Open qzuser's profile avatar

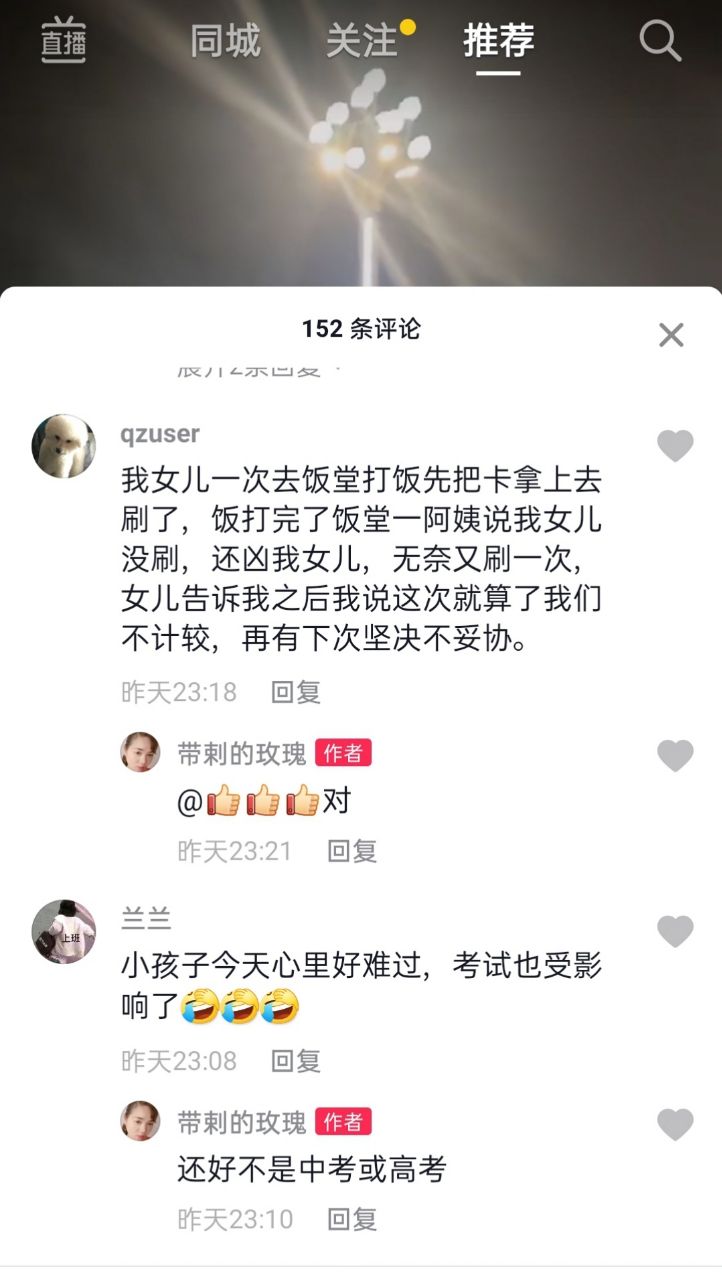[64, 446]
